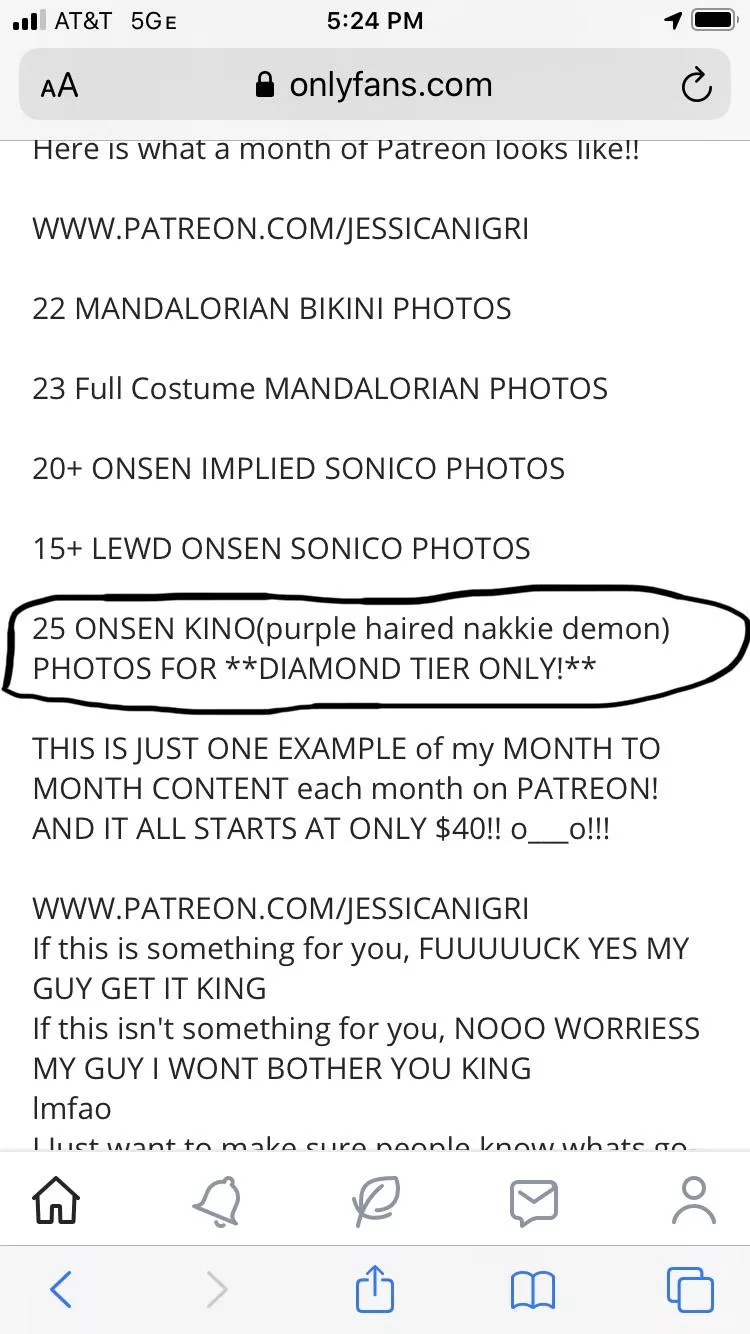This screenshot has height=1334, width=750.
Task: Open the profile person tab
Action: [693, 1200]
